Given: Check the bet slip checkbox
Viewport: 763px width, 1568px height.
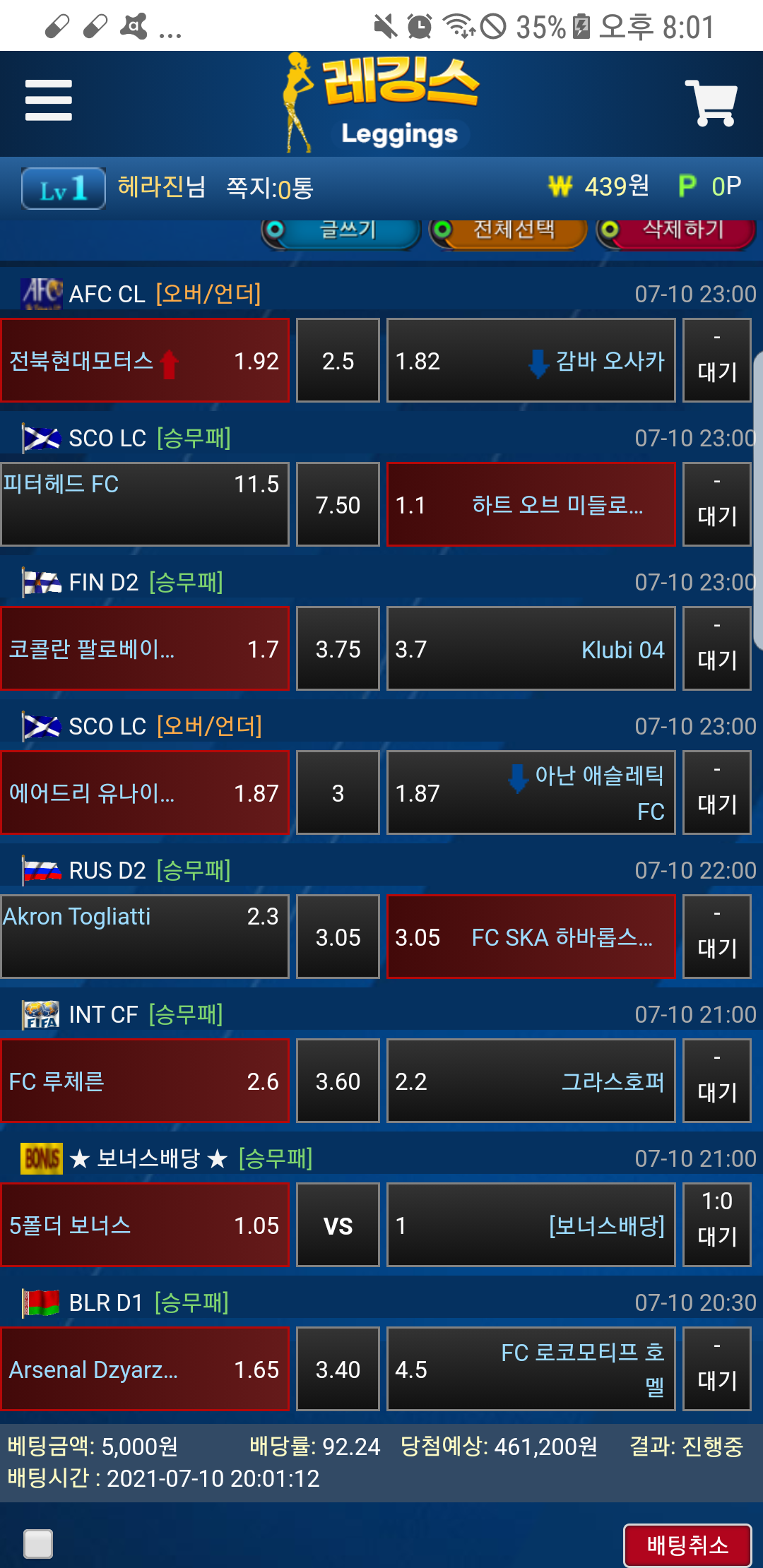Looking at the screenshot, I should [38, 1543].
